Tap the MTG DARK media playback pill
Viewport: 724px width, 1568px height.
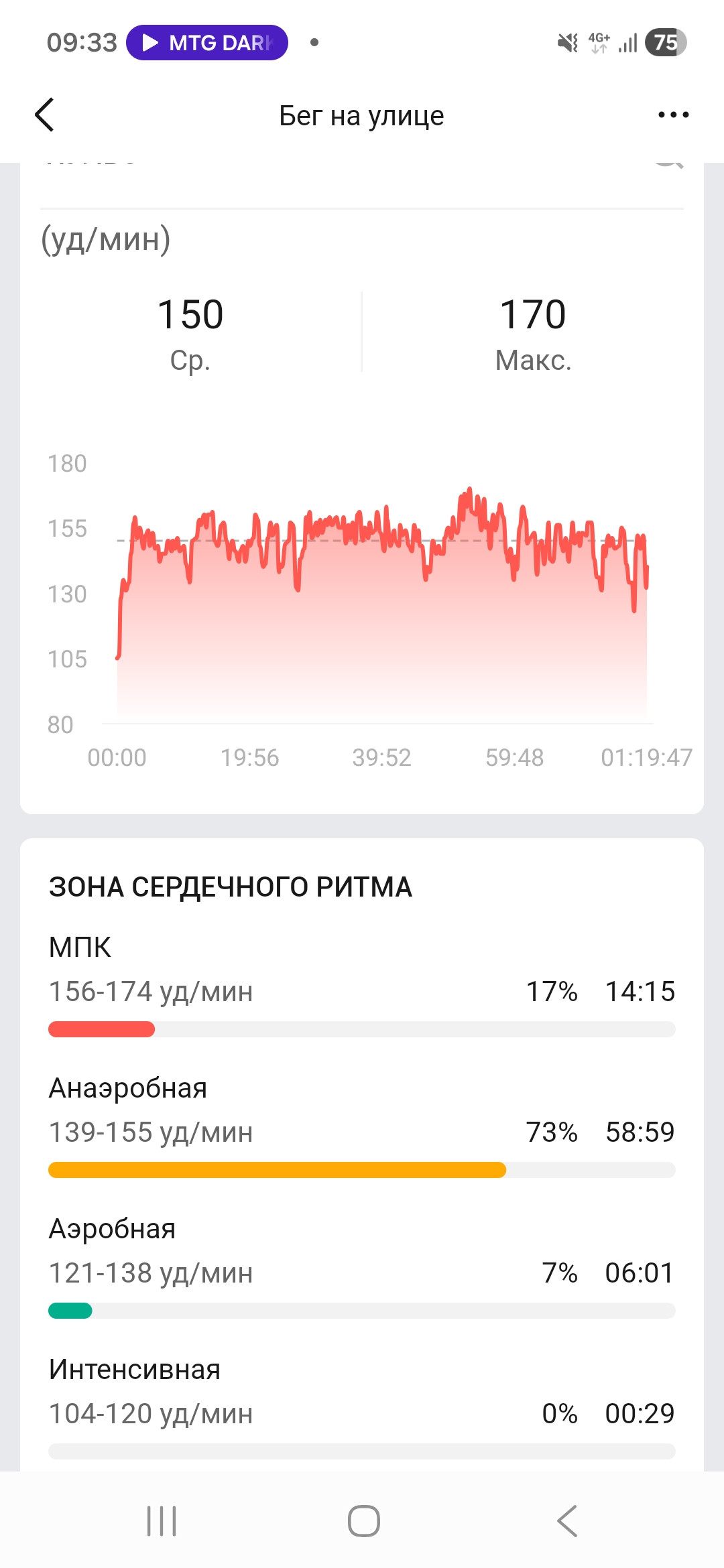pyautogui.click(x=207, y=43)
